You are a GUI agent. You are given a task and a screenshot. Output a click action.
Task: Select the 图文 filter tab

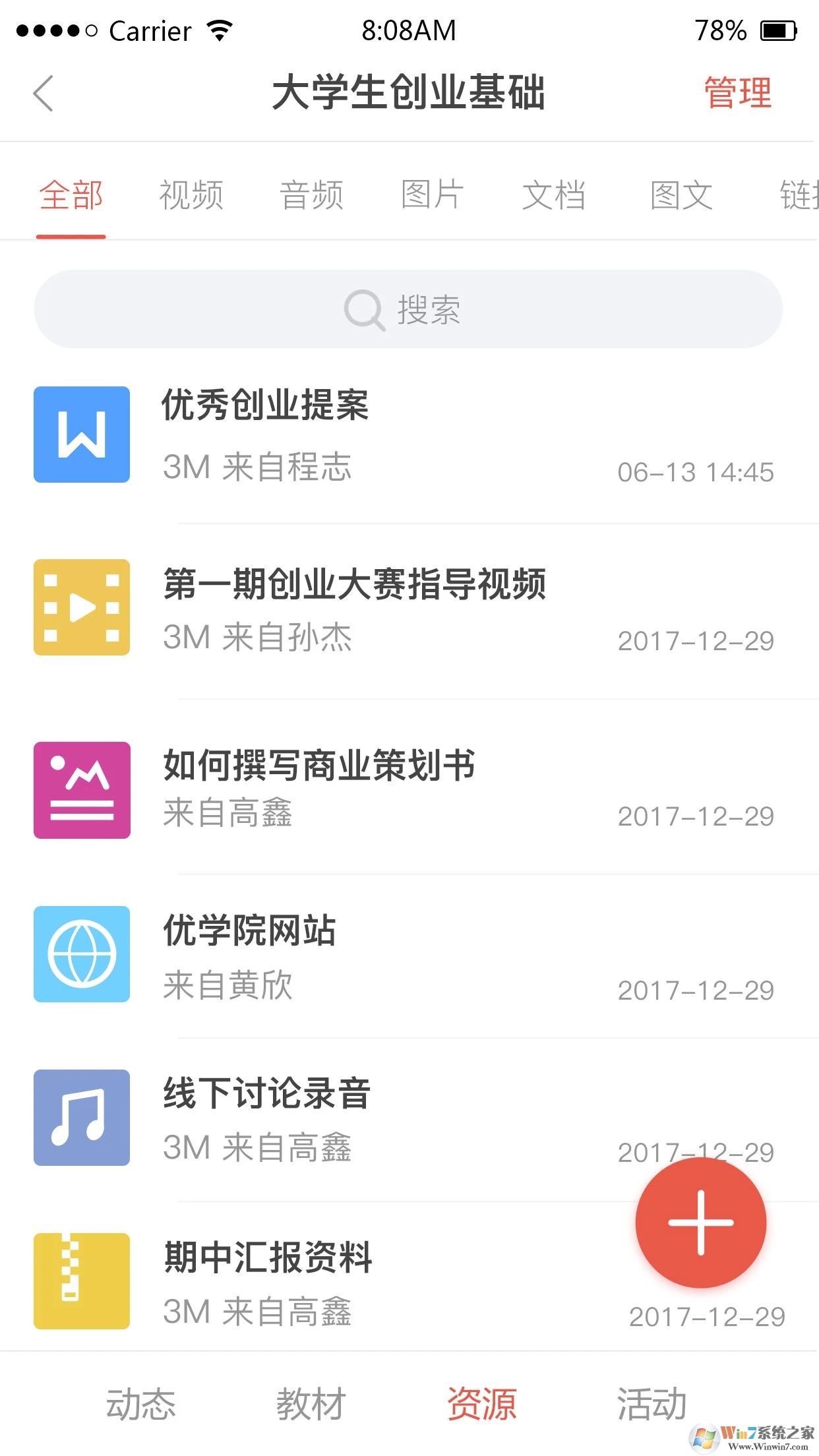[x=681, y=195]
